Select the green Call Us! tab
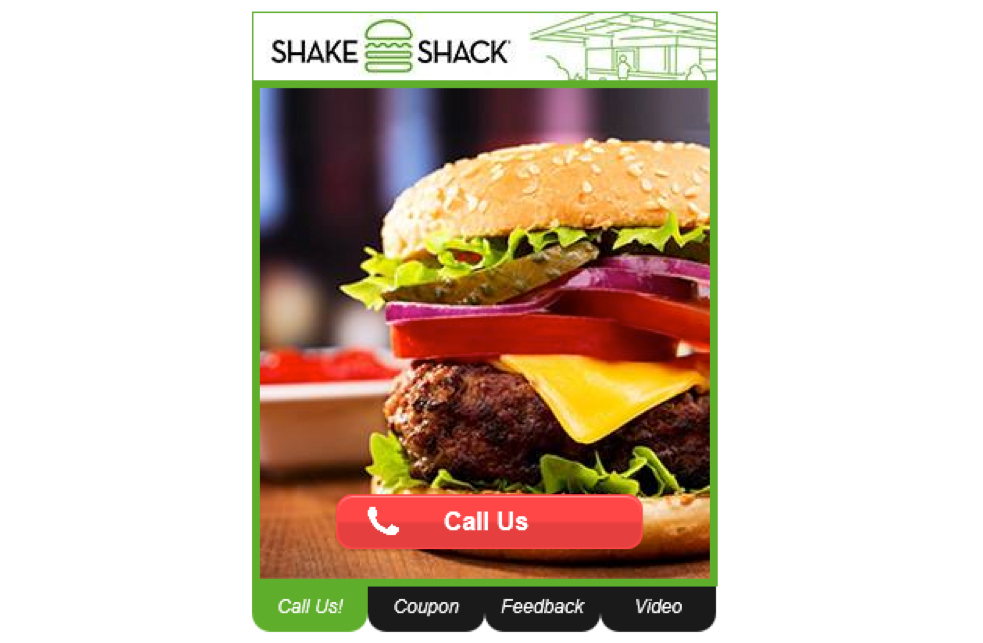 tap(310, 607)
